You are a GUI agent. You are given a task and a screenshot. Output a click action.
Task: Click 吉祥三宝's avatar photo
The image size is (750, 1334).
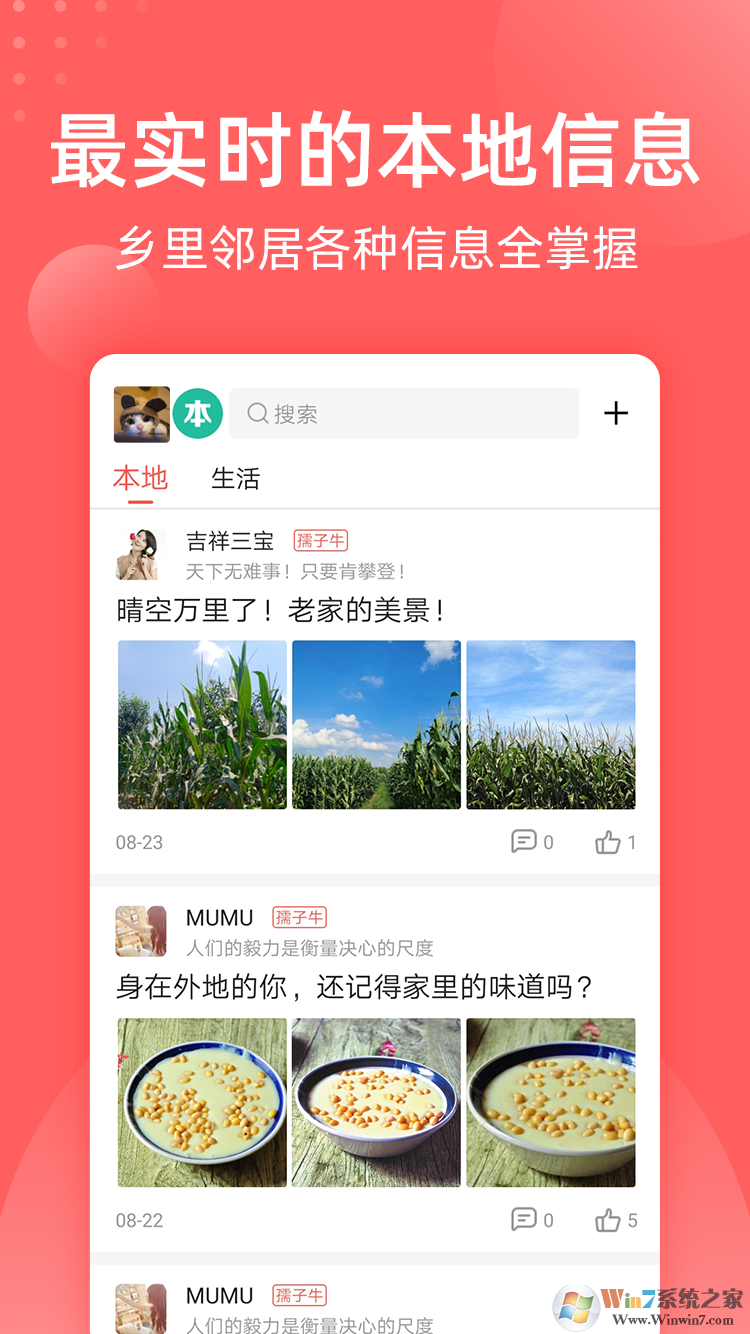(x=138, y=553)
